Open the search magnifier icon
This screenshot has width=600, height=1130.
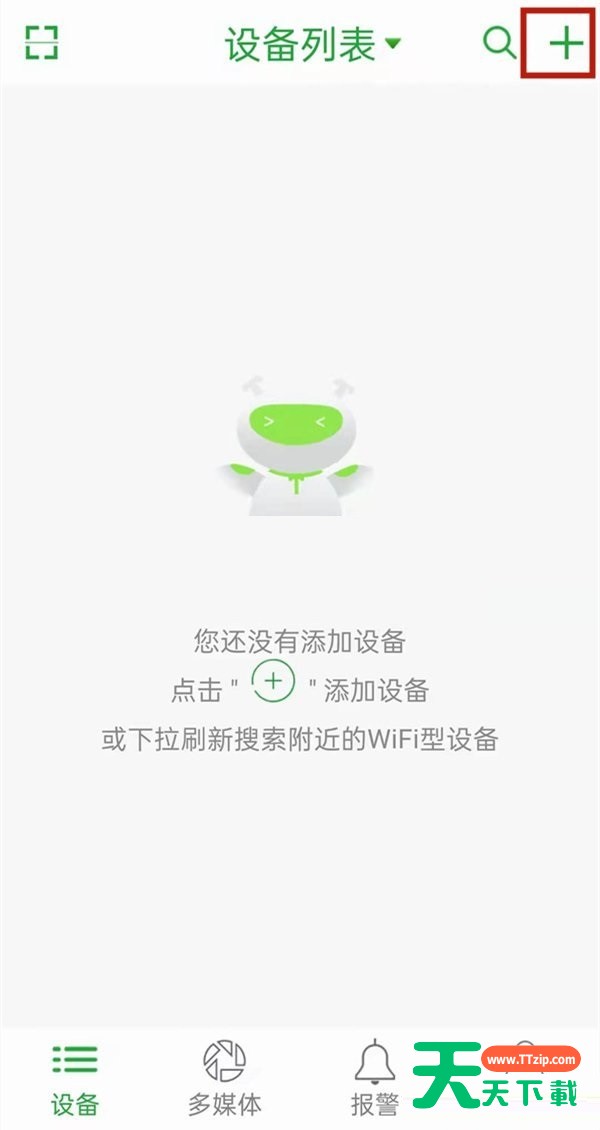tap(498, 43)
